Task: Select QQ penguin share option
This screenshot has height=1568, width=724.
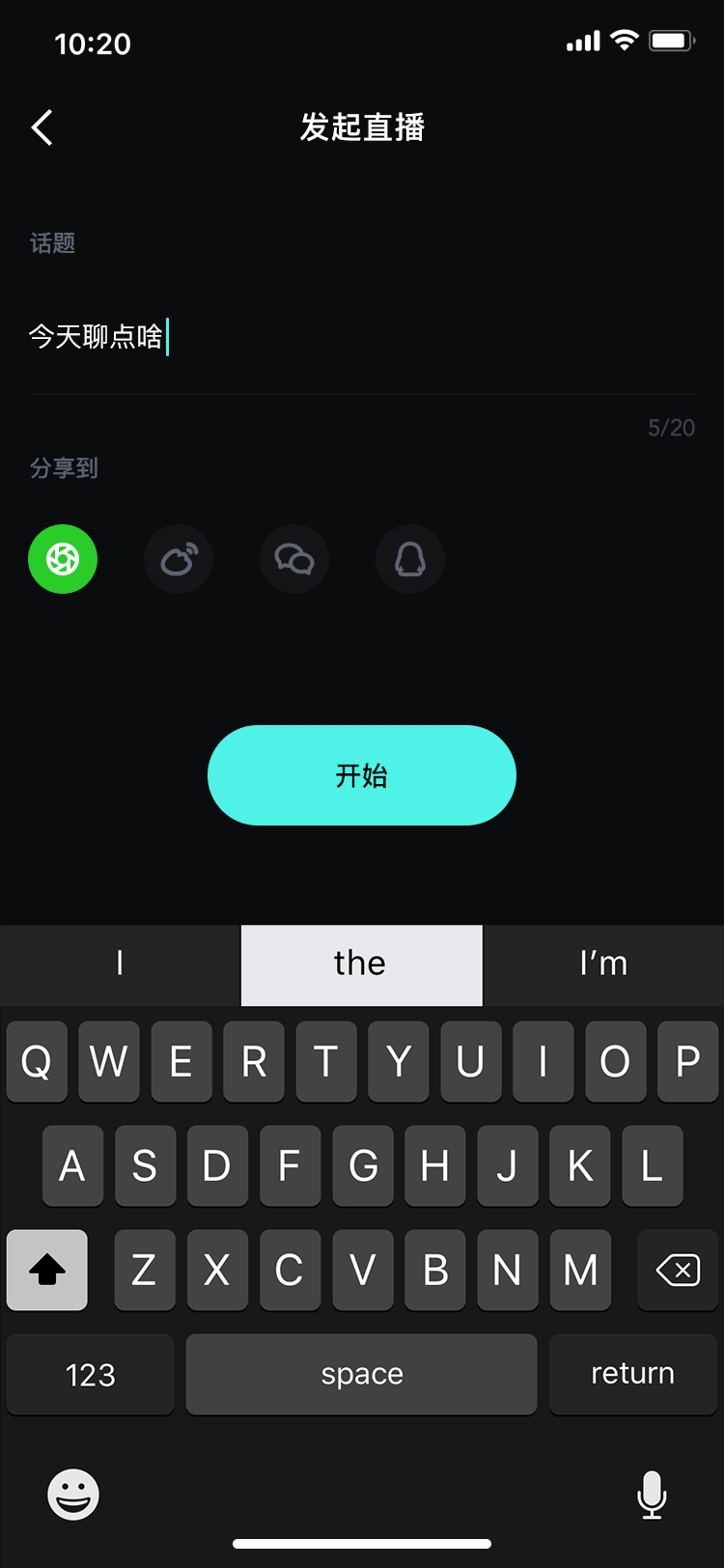Action: pos(410,559)
